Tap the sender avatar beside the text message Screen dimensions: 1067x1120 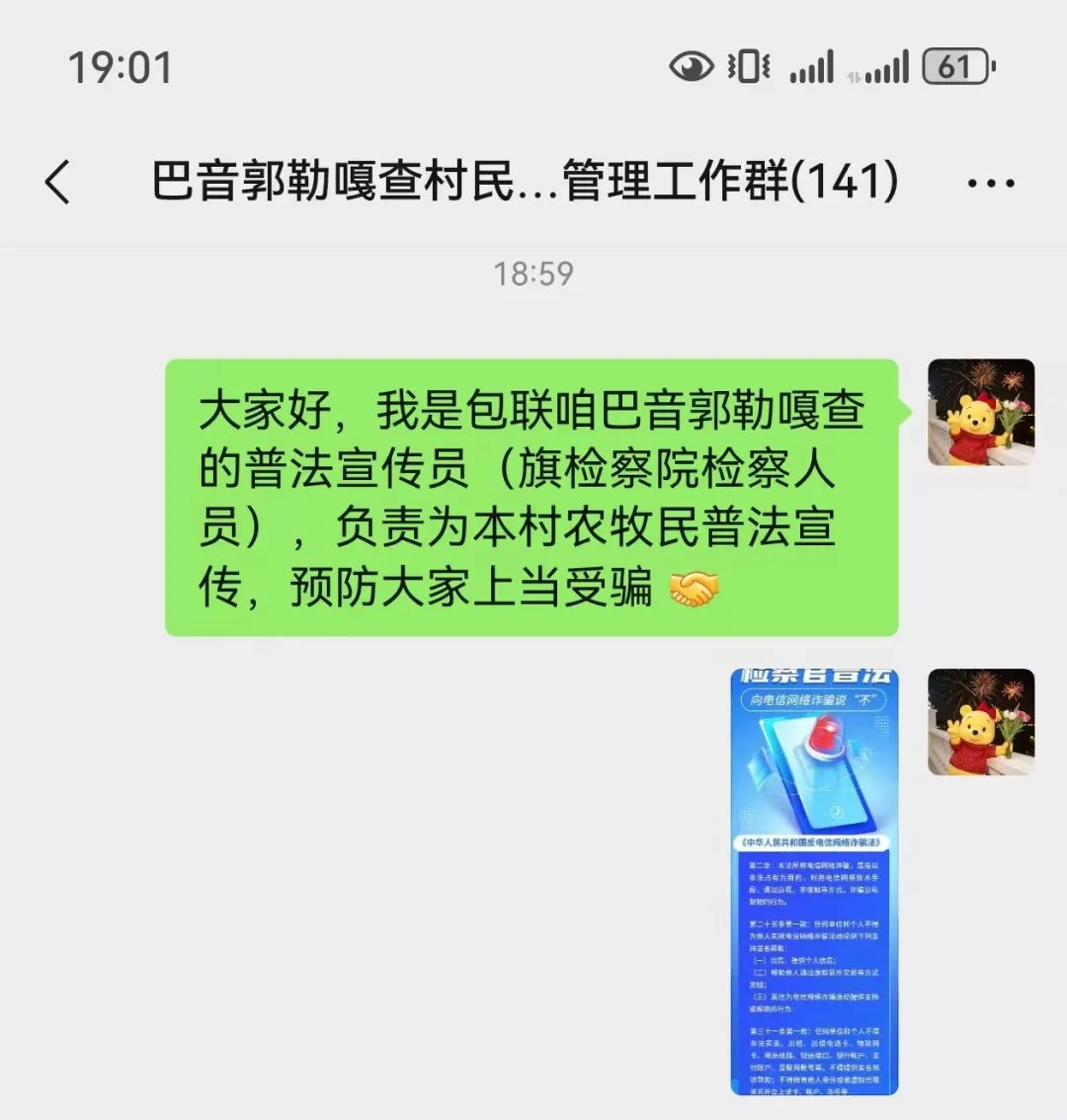pyautogui.click(x=980, y=413)
